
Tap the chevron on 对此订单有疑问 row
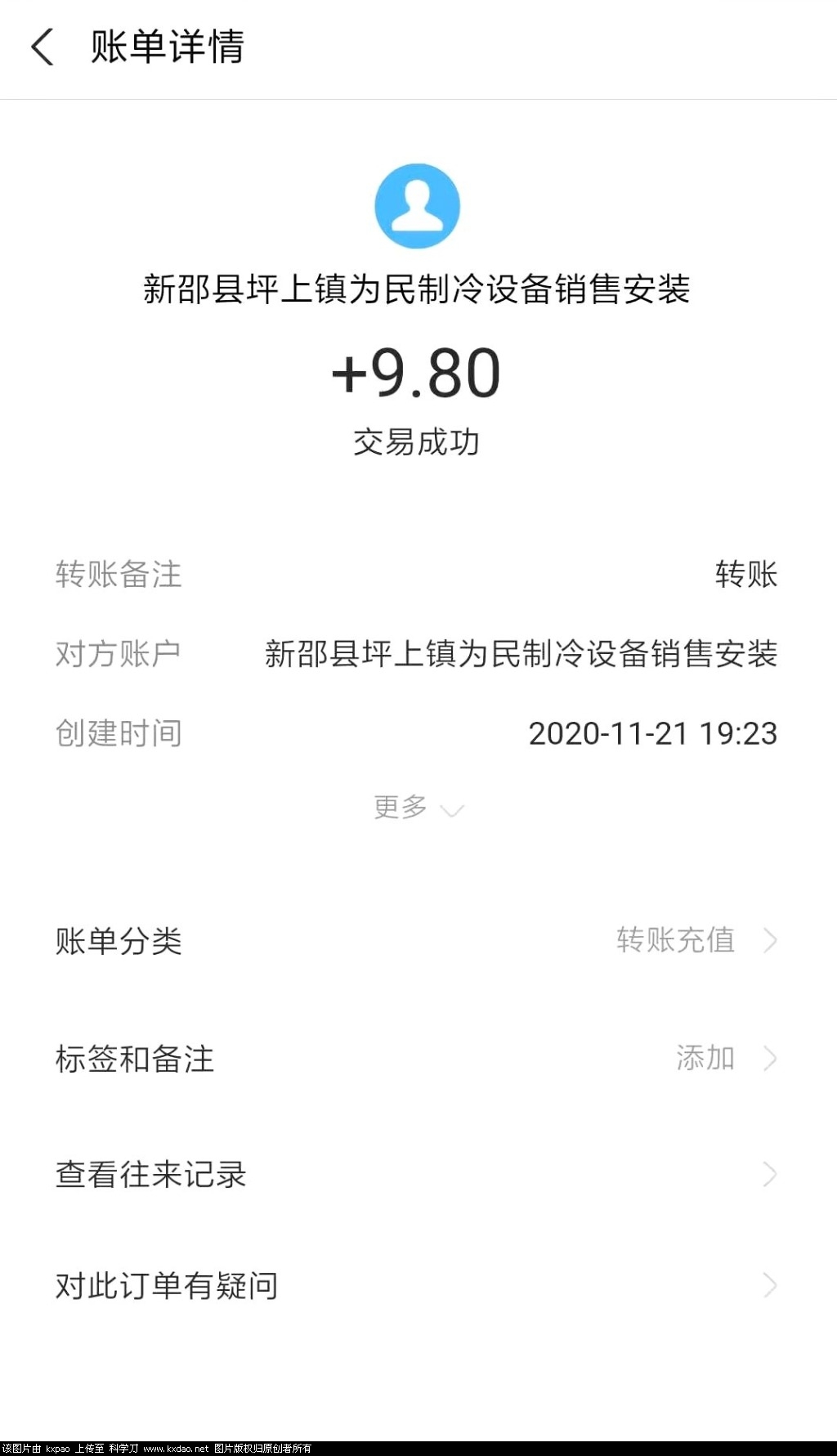[769, 1286]
